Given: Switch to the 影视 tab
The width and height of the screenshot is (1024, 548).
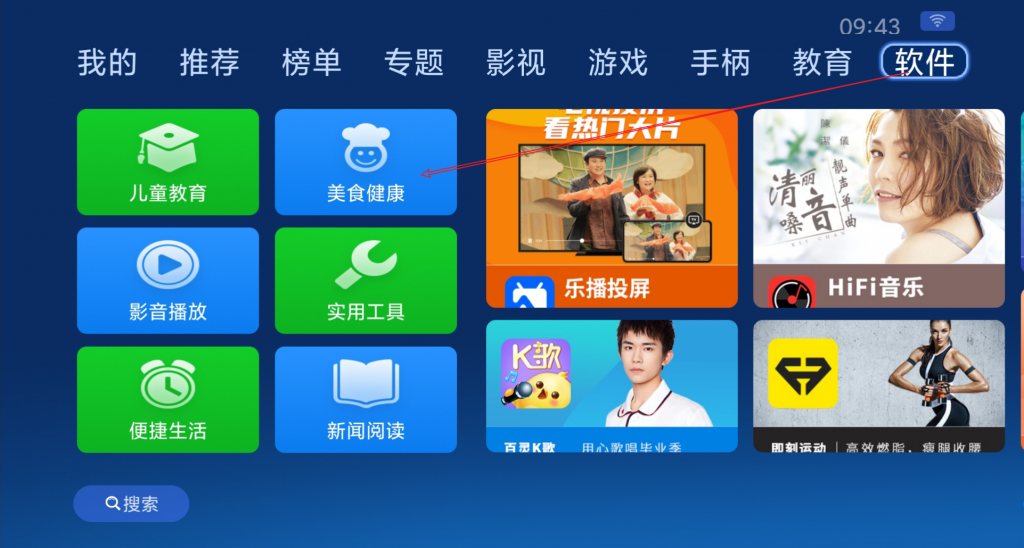Looking at the screenshot, I should pyautogui.click(x=515, y=62).
